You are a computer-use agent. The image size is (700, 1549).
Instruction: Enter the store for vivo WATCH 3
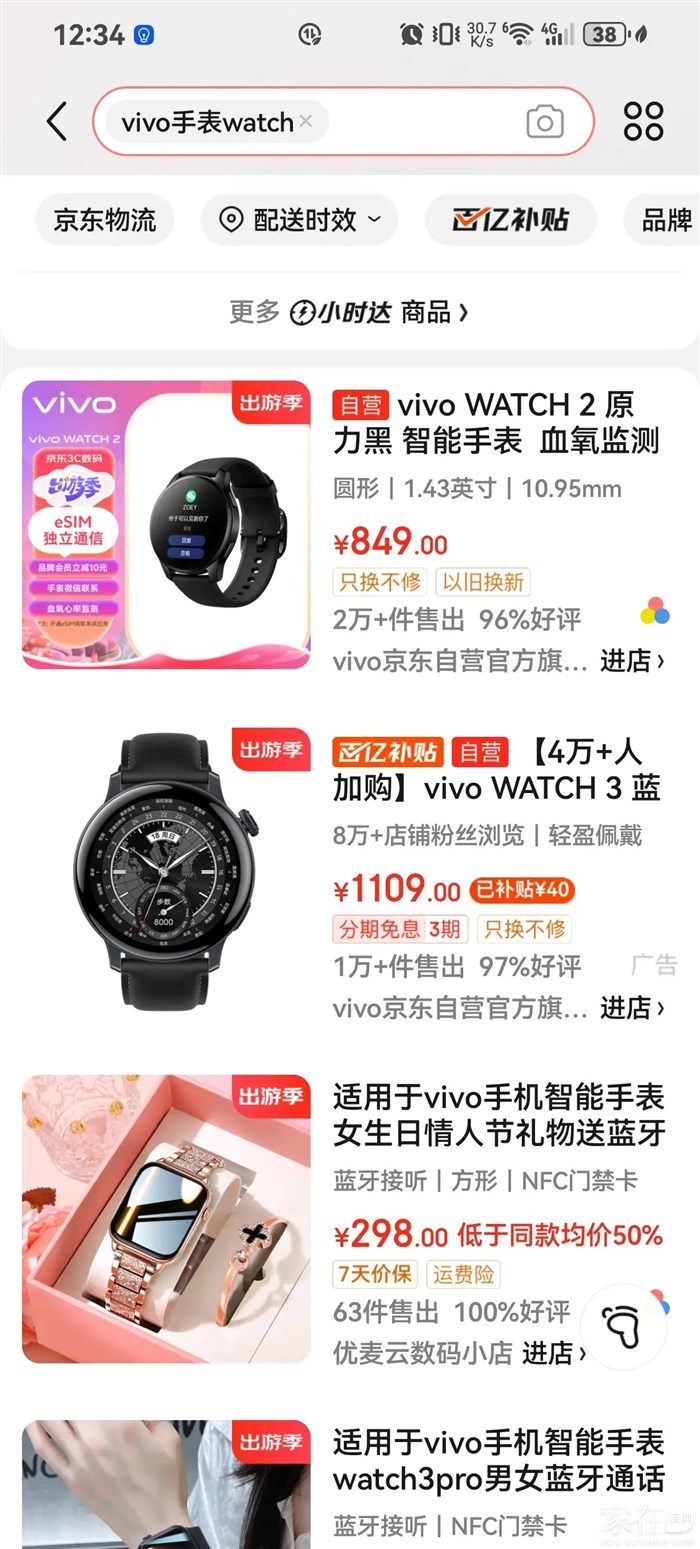coord(631,1007)
